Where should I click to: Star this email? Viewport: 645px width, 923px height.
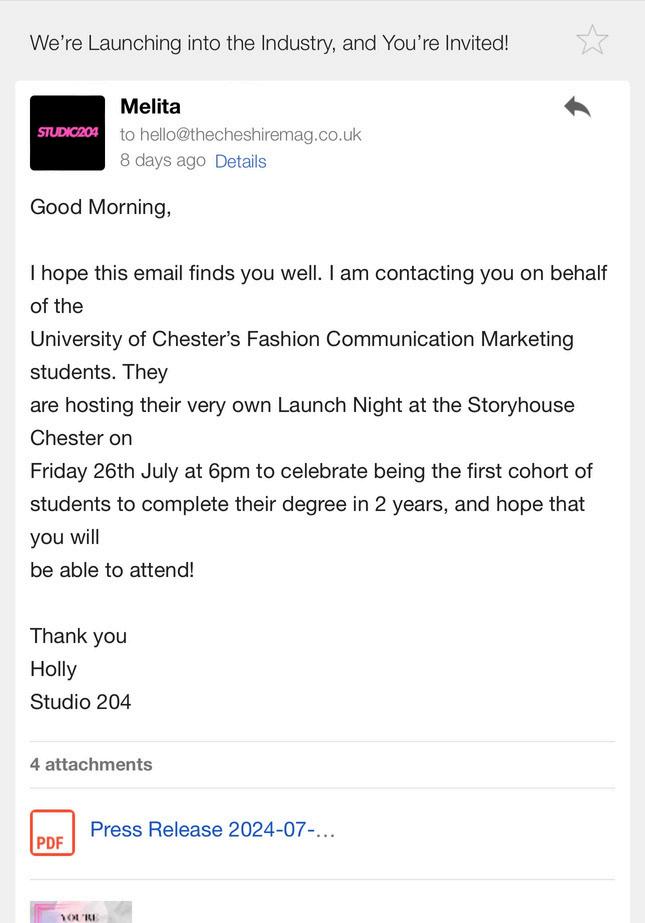592,40
